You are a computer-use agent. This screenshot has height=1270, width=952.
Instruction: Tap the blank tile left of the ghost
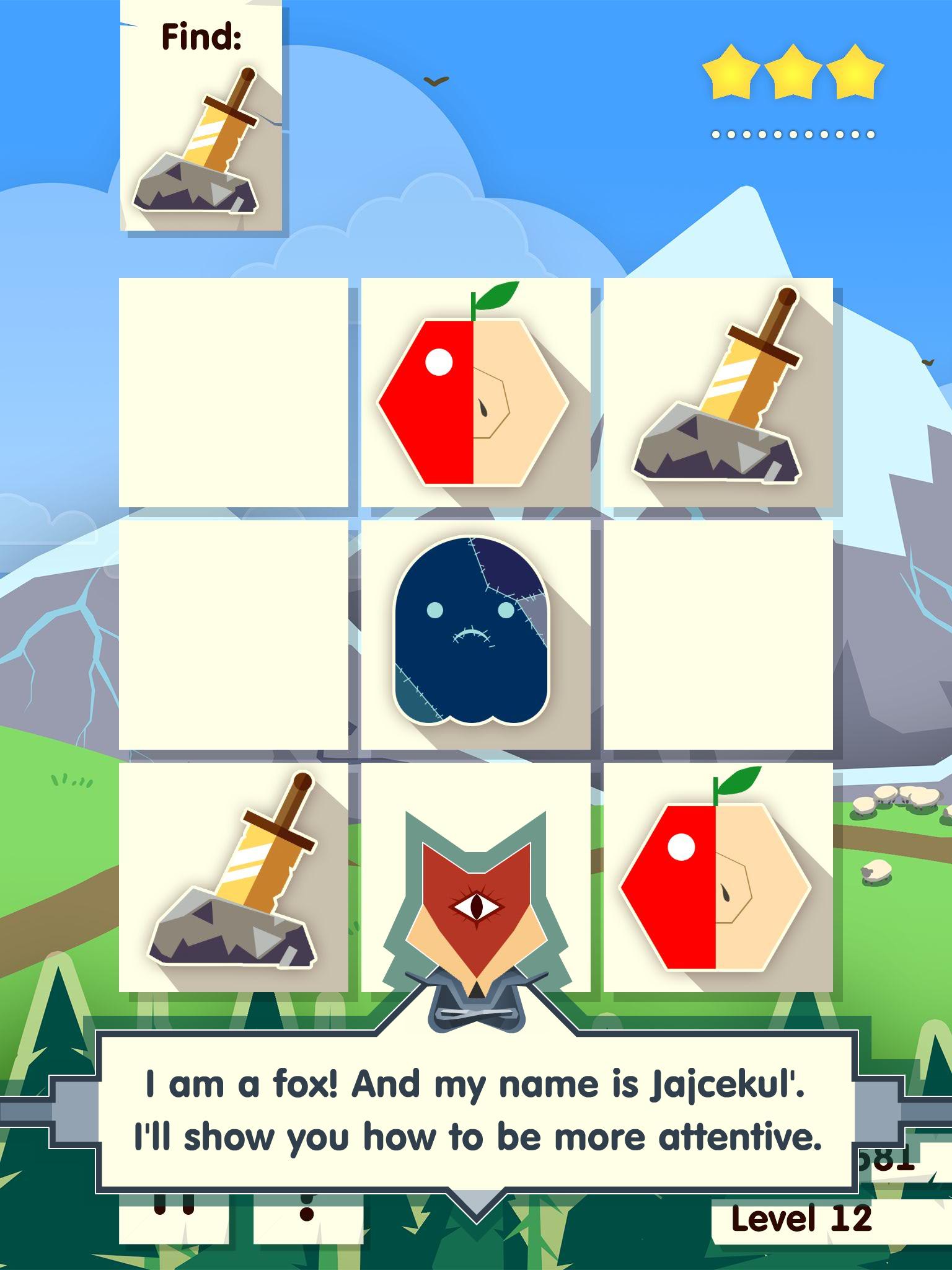coord(233,634)
